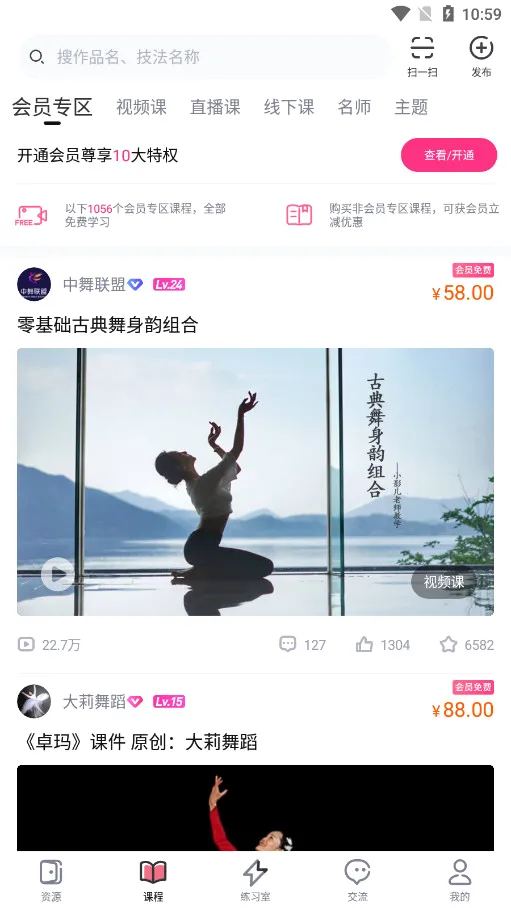Open the 名师 tab
This screenshot has height=908, width=511.
355,107
